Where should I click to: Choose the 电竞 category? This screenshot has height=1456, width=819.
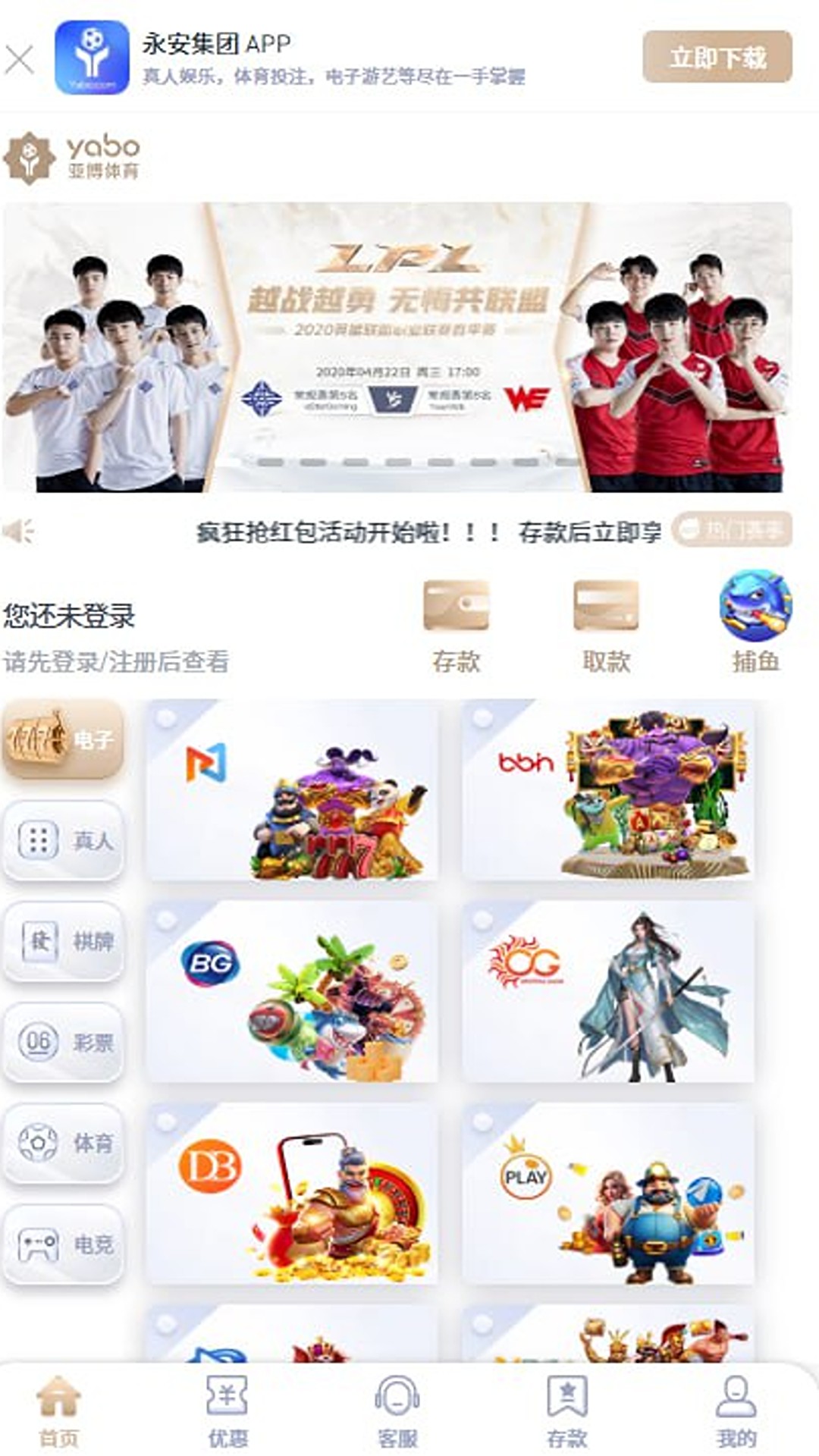point(63,1244)
